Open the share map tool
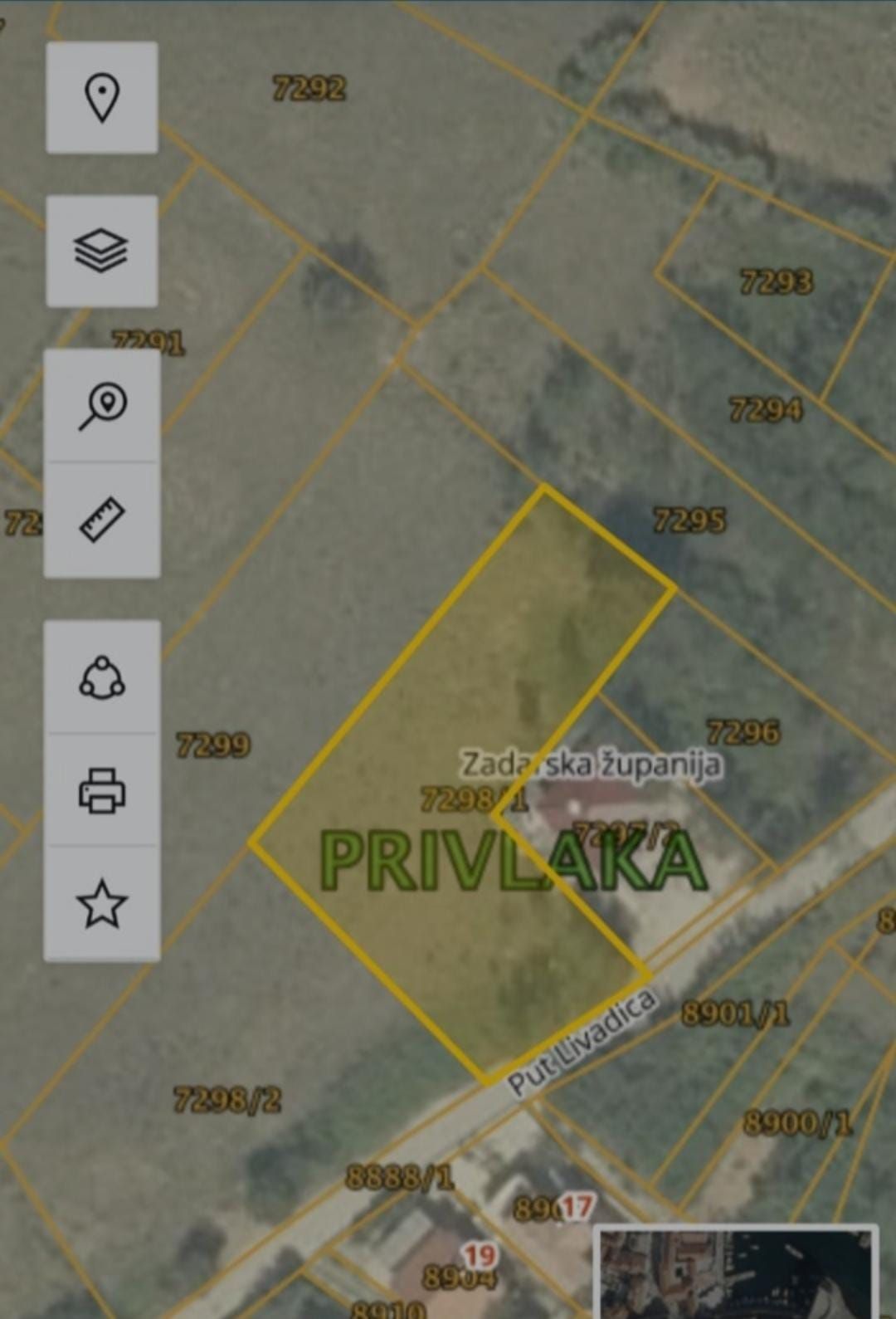Image resolution: width=896 pixels, height=1319 pixels. [102, 677]
